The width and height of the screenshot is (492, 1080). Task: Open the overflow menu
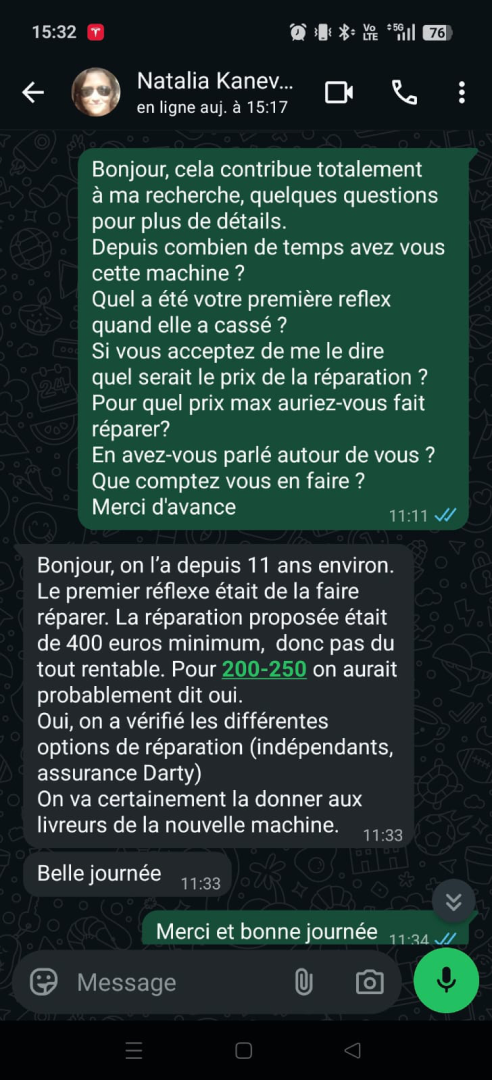click(461, 92)
